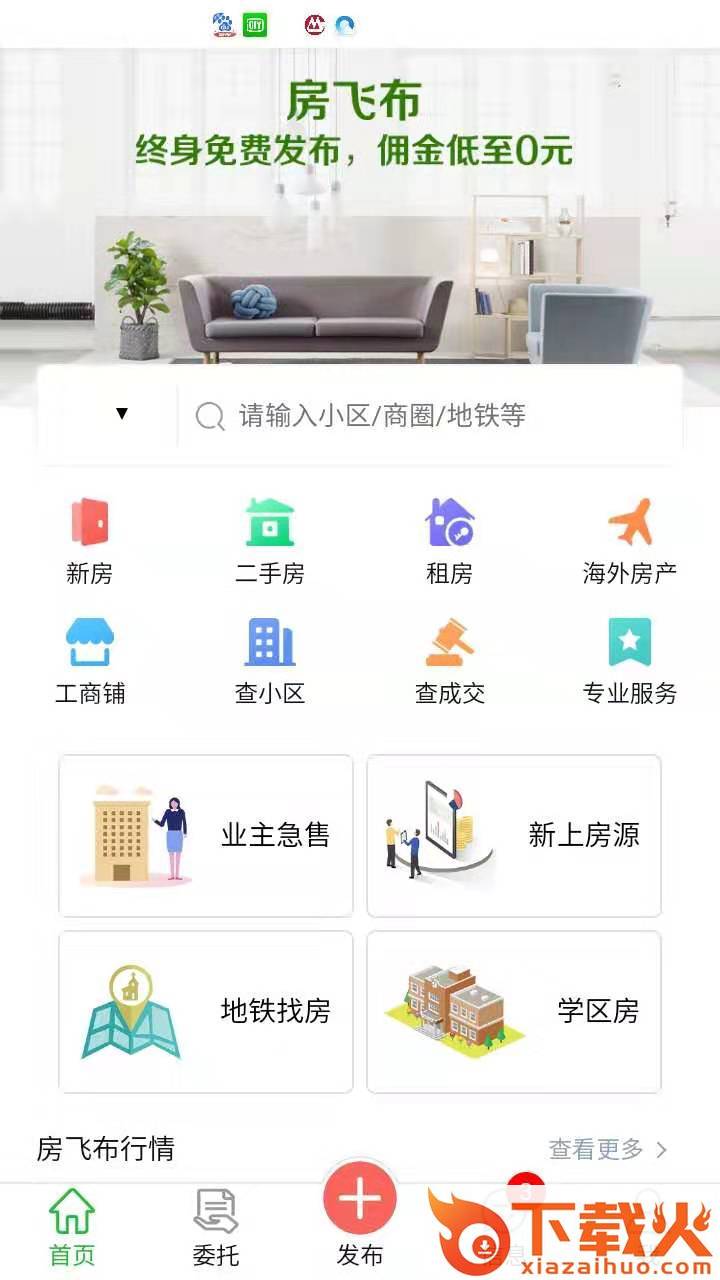Tap the 发布 plus button
The image size is (720, 1280).
360,1200
